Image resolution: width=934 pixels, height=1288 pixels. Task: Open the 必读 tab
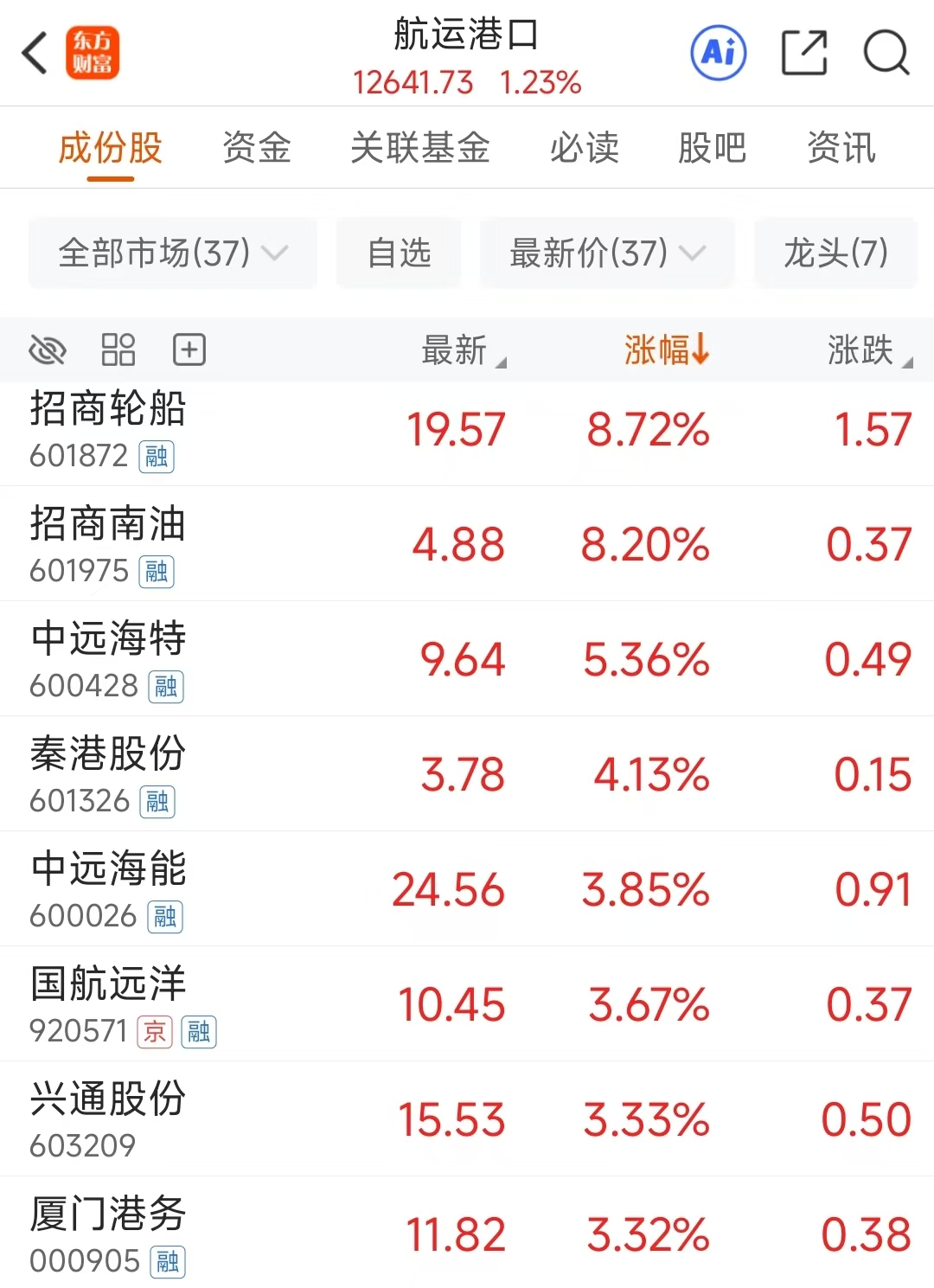584,147
